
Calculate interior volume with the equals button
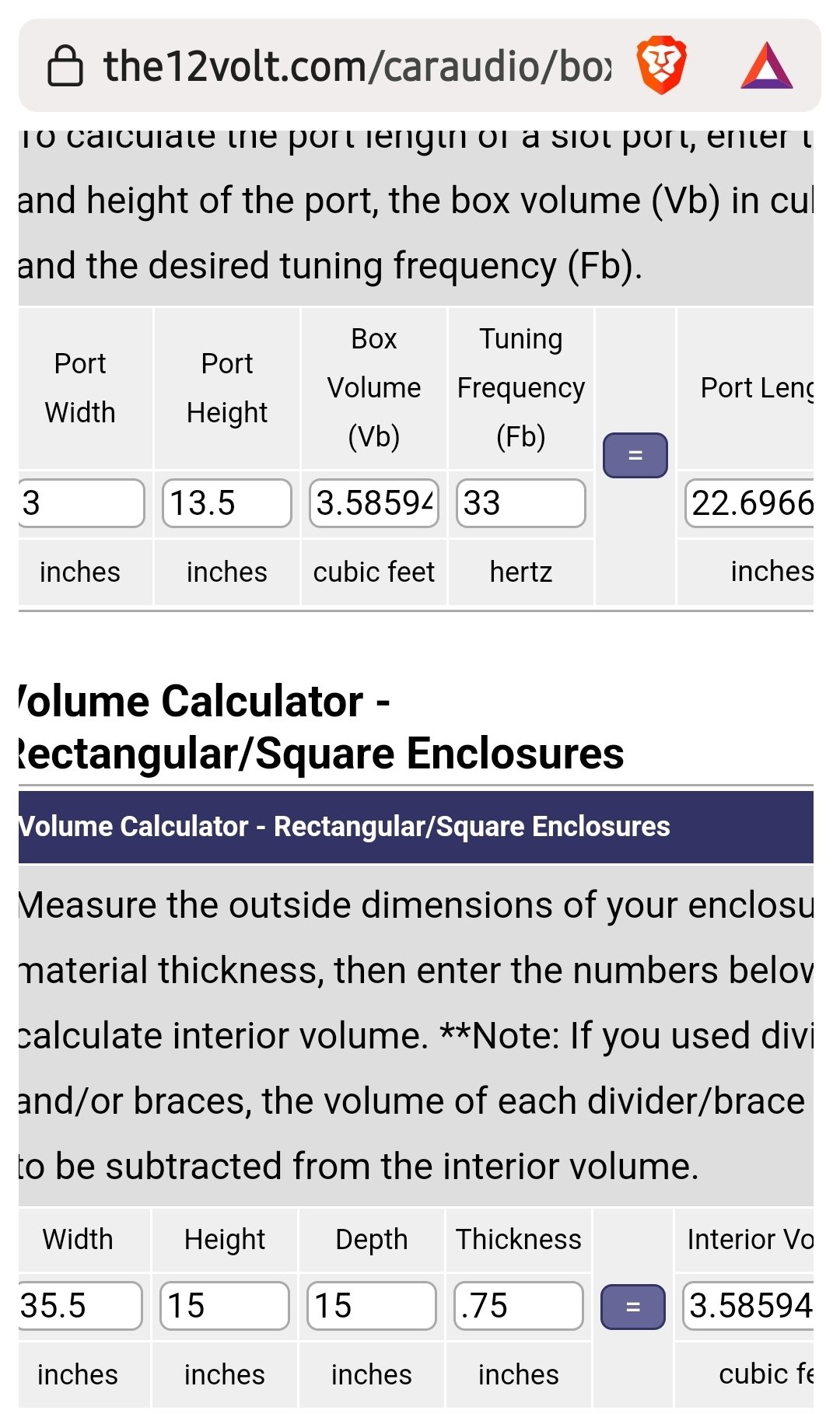point(633,1307)
